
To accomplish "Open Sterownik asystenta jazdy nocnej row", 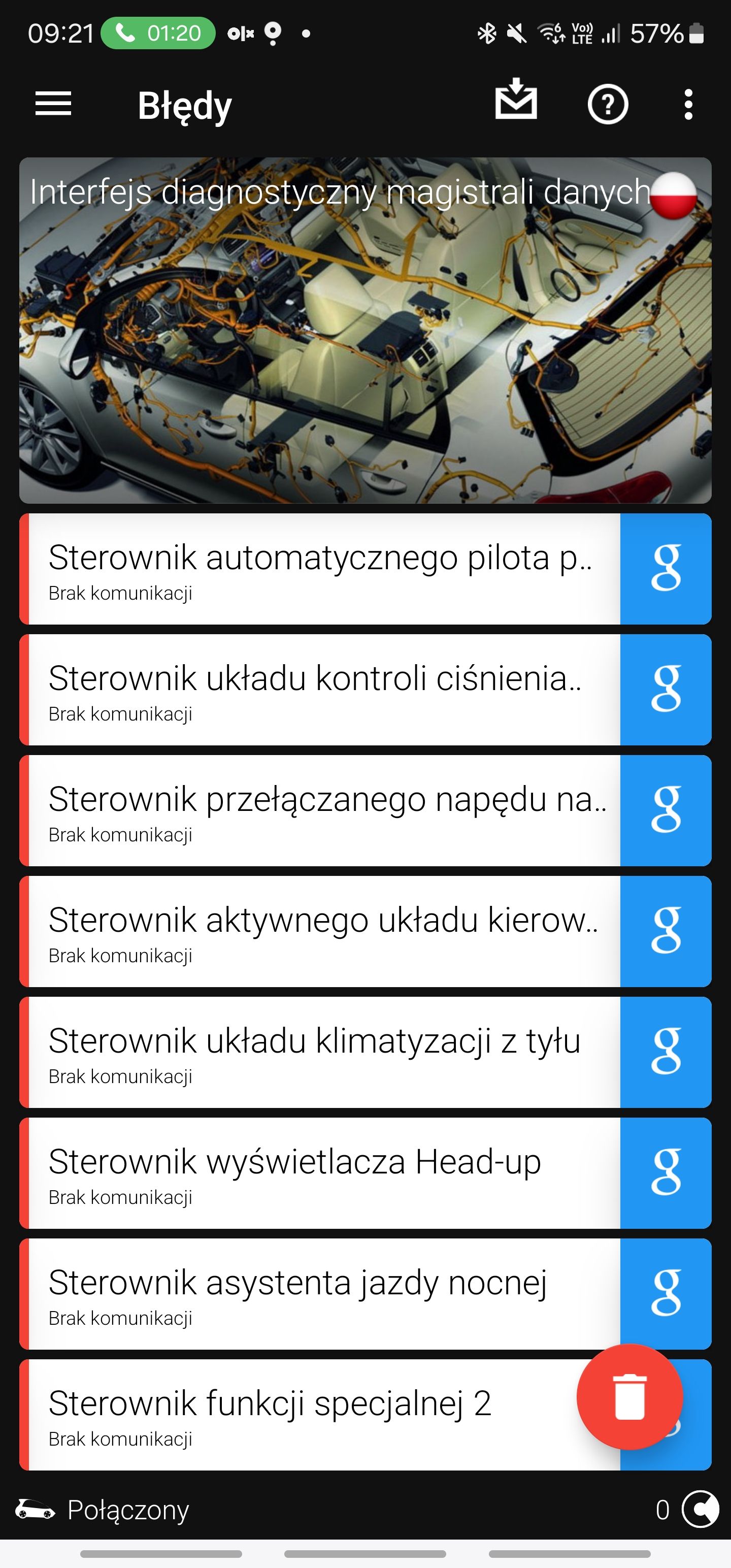I will point(320,1294).
